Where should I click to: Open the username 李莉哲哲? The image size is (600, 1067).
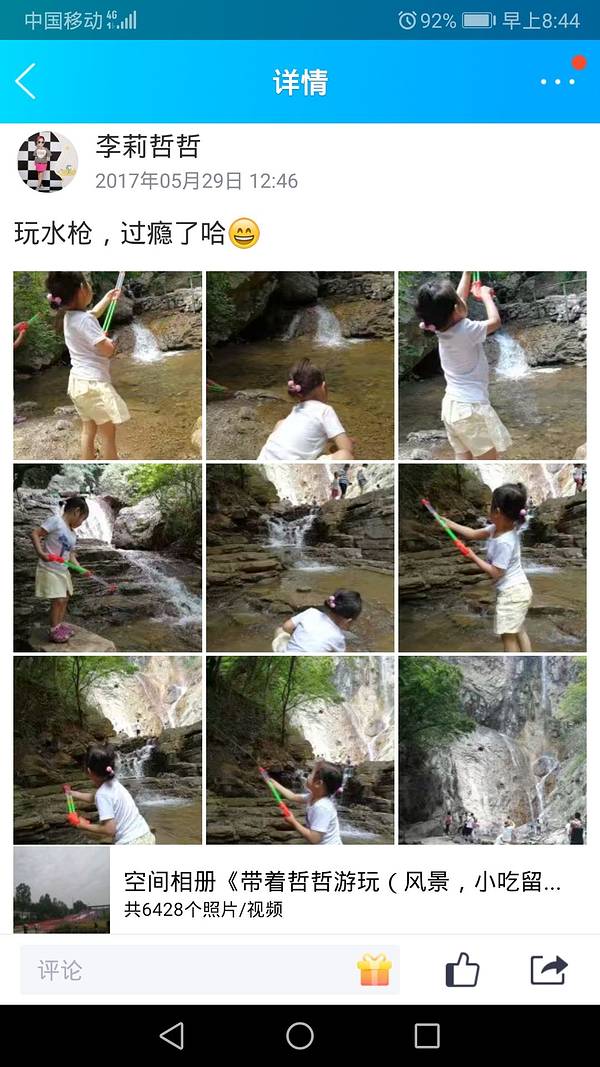(148, 147)
